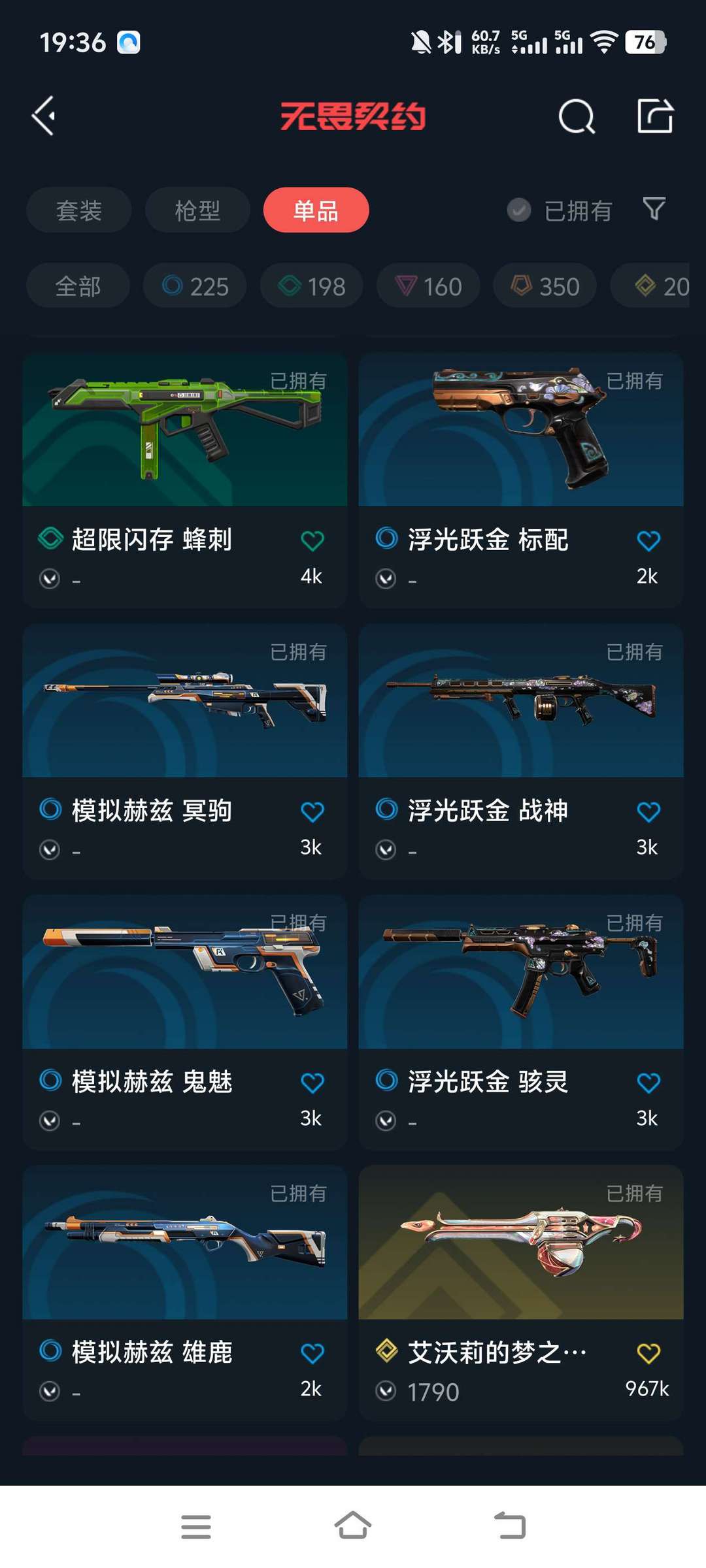Image resolution: width=706 pixels, height=1568 pixels.
Task: Like the 模拟赫兹 雄鹿 skin
Action: tap(312, 1354)
